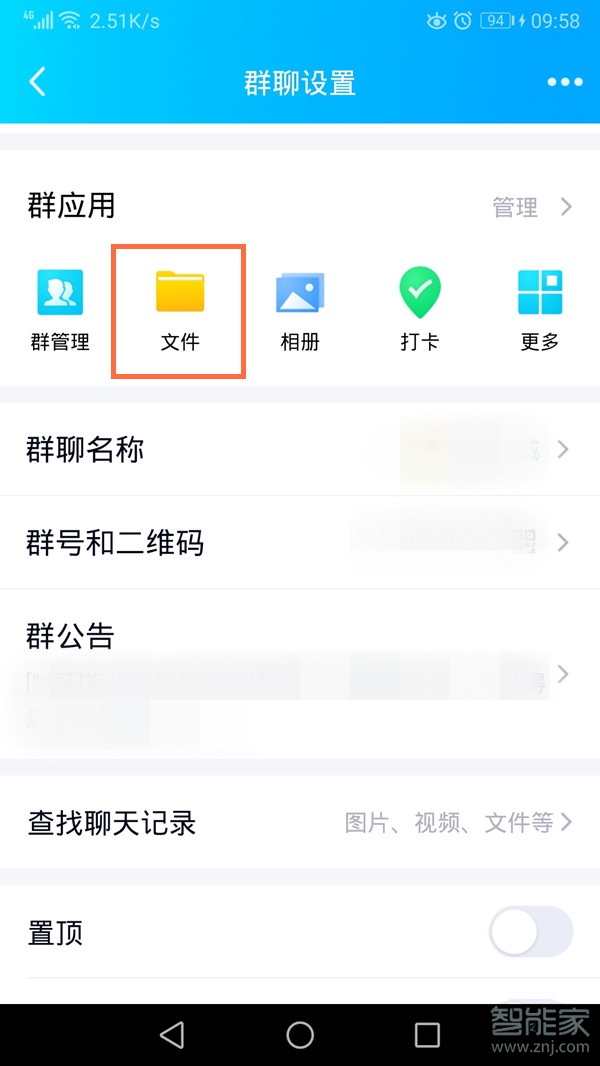The height and width of the screenshot is (1066, 600).
Task: Open the three-dot overflow menu
Action: click(564, 82)
